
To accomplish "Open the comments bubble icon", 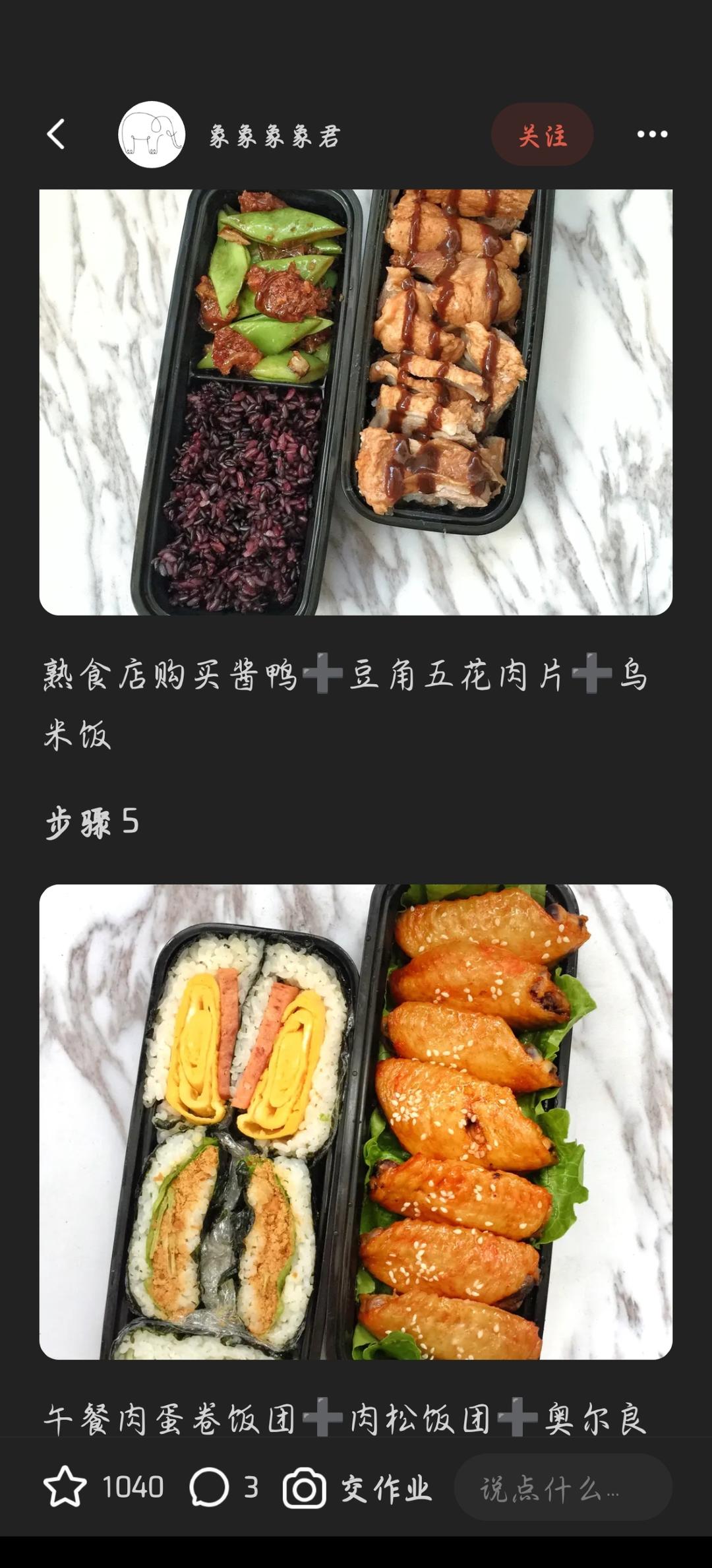I will pyautogui.click(x=209, y=1488).
